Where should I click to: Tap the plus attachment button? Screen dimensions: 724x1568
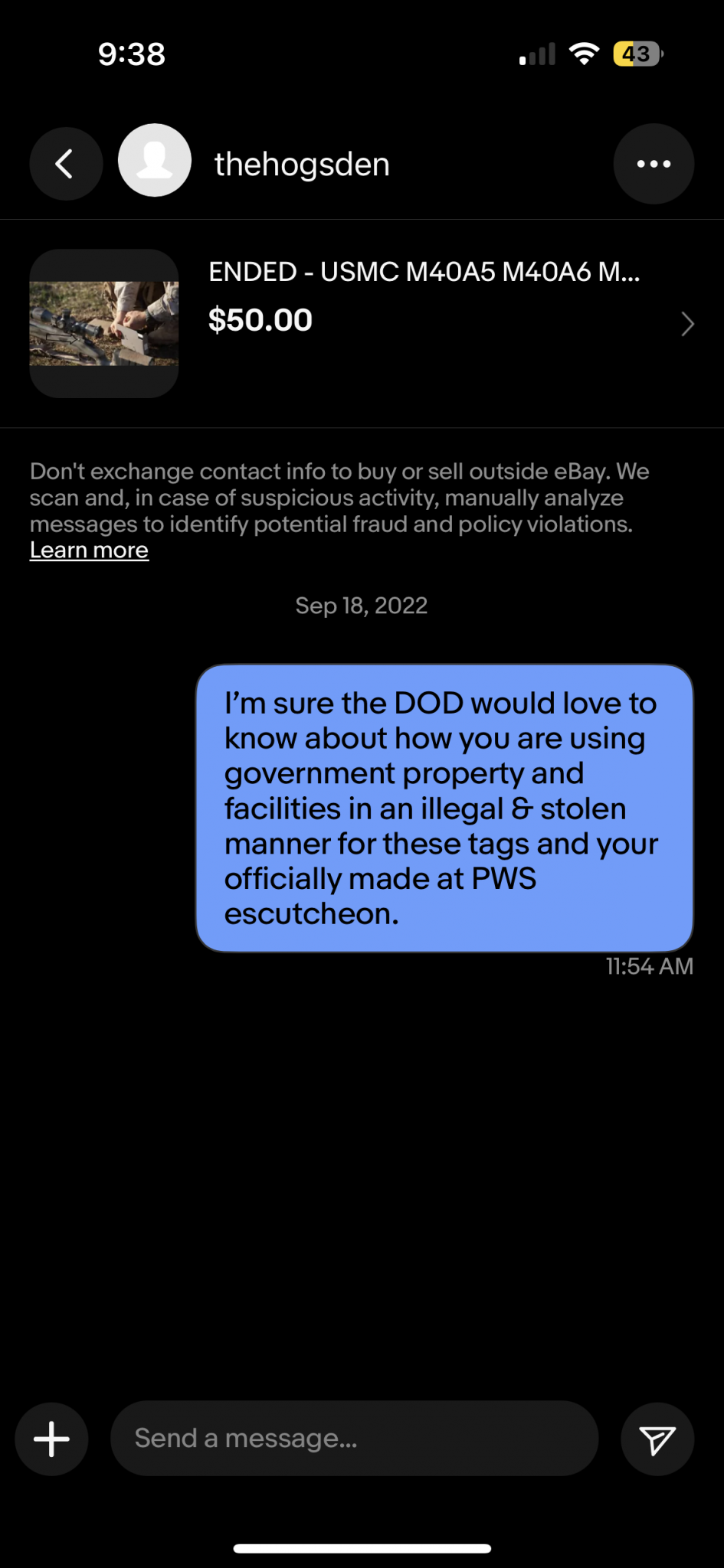[x=51, y=1439]
